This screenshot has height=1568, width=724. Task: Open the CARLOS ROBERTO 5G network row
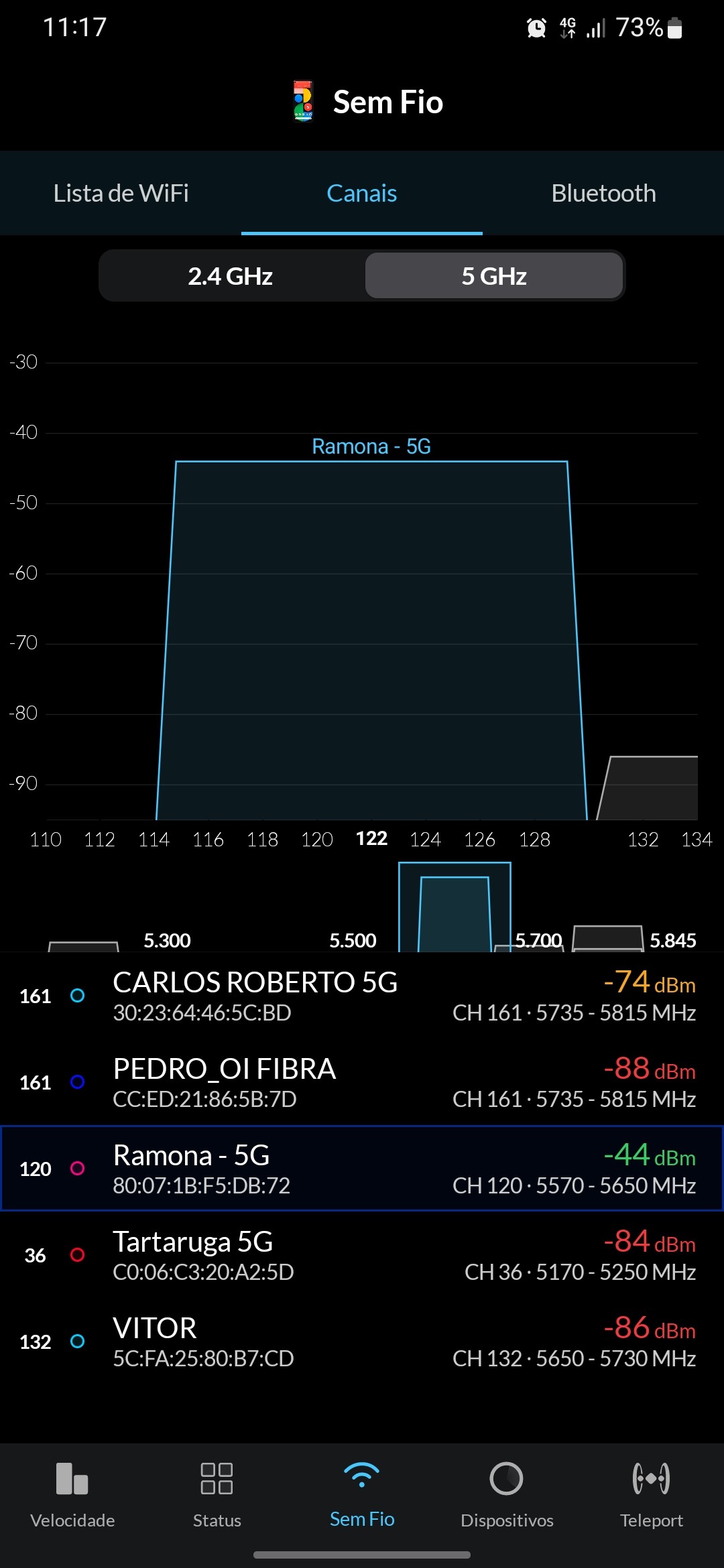click(x=362, y=996)
